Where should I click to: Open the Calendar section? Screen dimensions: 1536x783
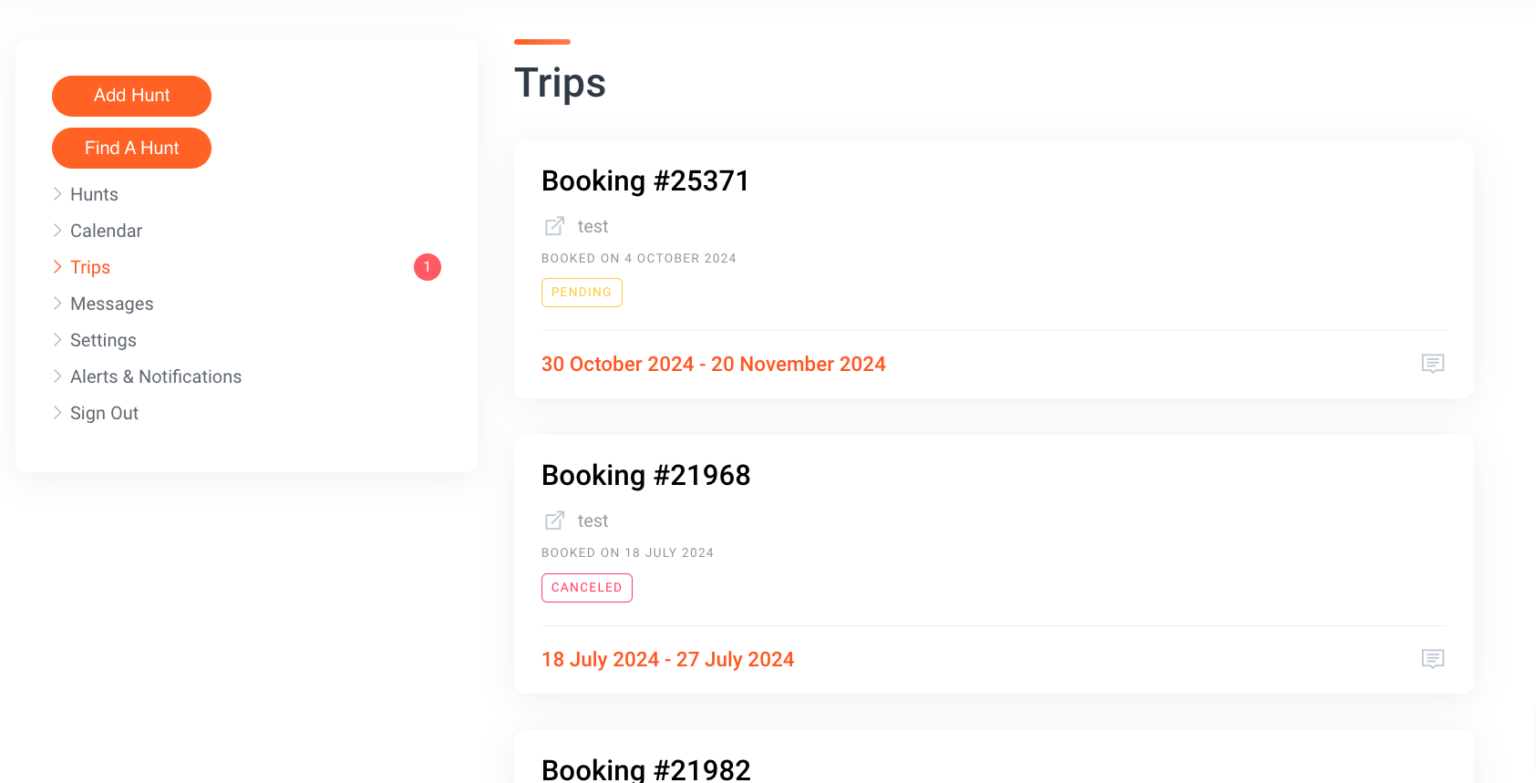(106, 231)
